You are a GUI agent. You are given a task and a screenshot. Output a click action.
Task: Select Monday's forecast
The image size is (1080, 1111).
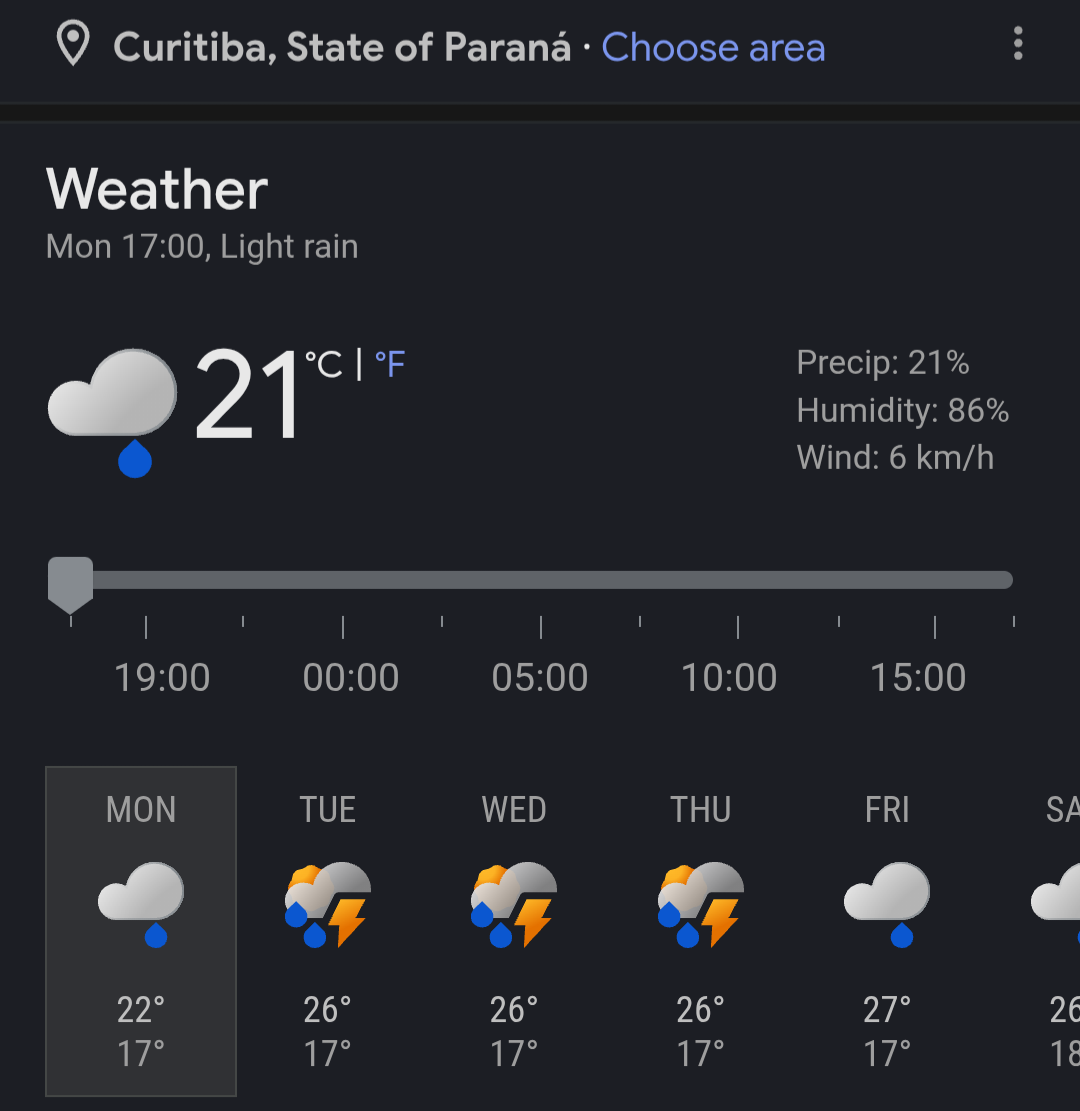(x=141, y=930)
